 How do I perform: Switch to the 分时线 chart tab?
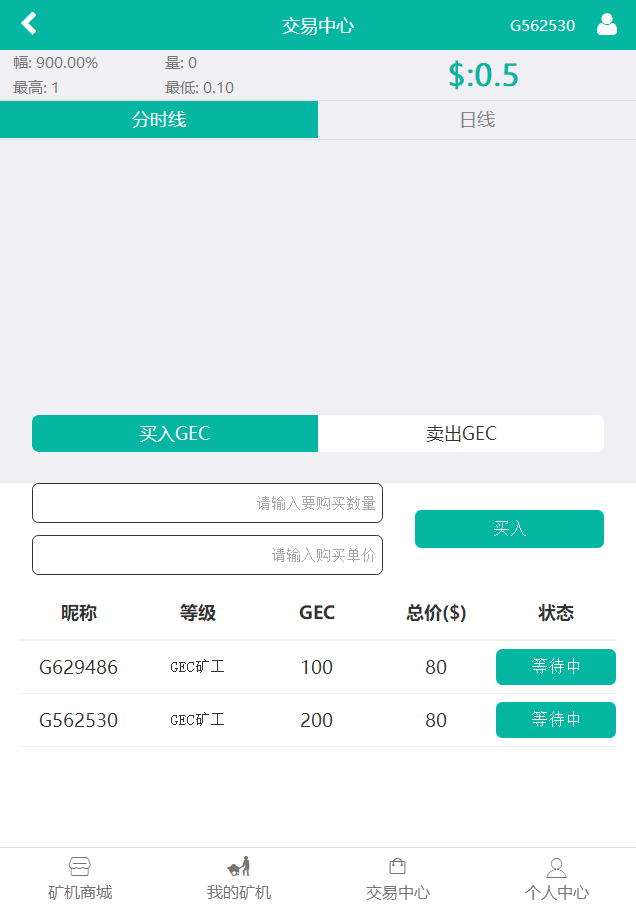pos(159,120)
